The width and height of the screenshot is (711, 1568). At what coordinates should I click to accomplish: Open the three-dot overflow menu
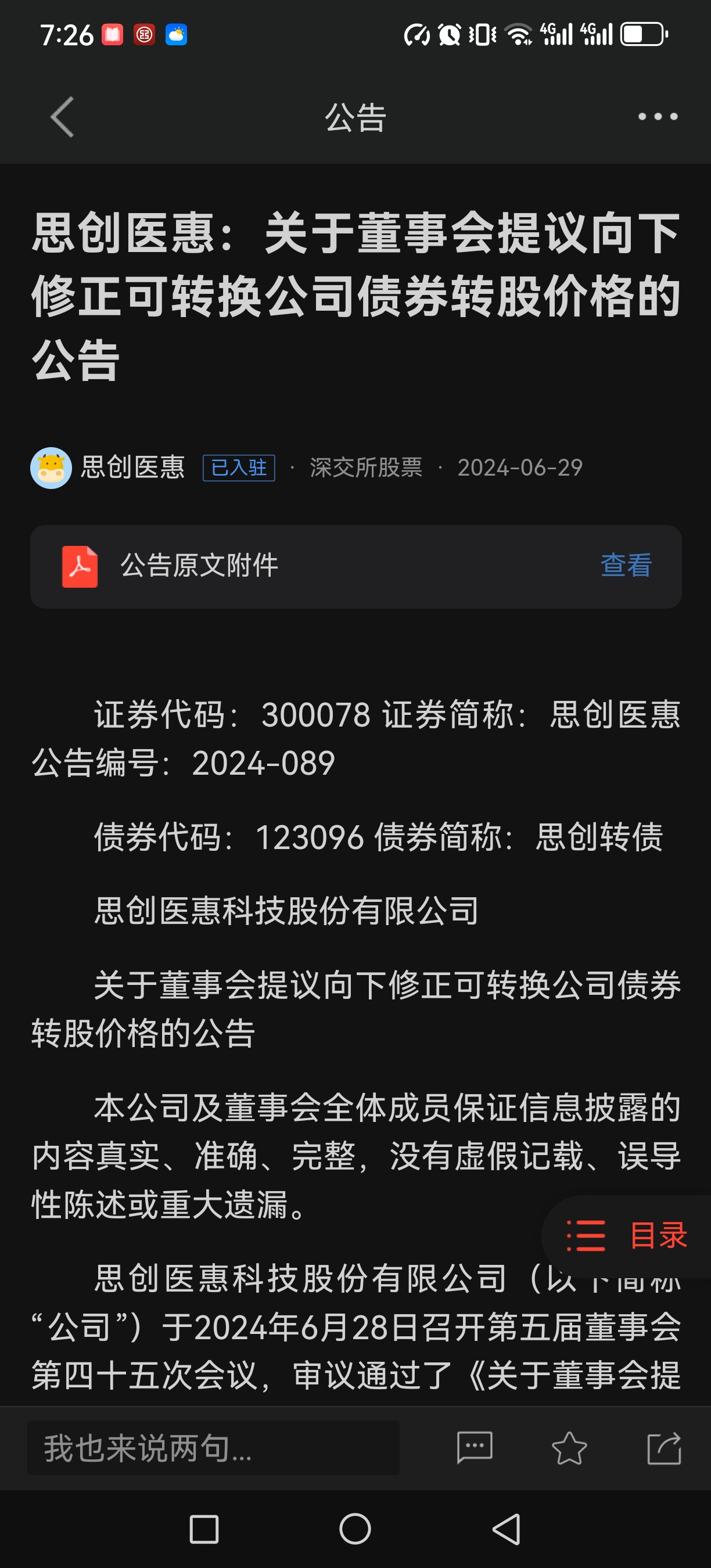pyautogui.click(x=658, y=116)
